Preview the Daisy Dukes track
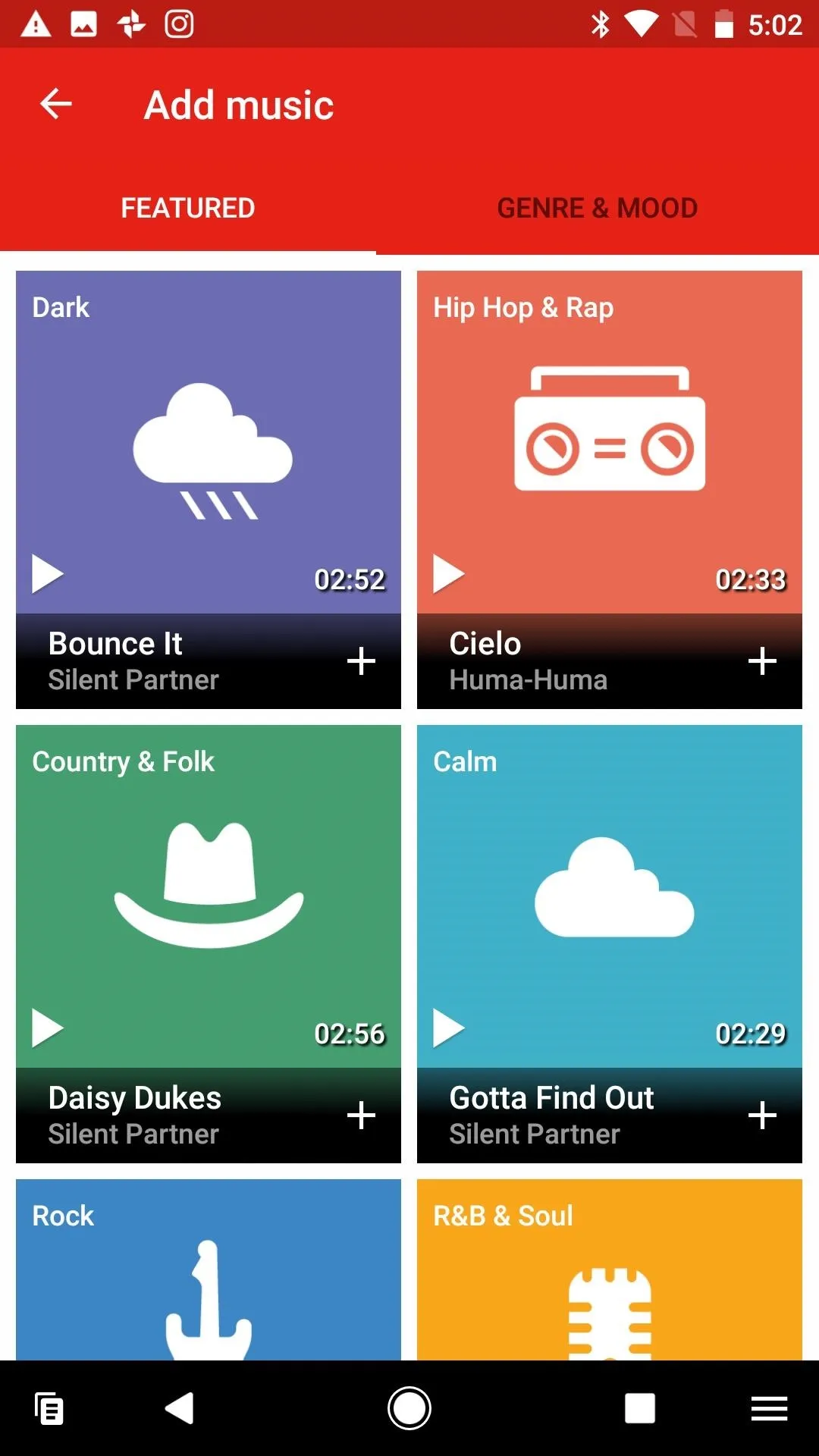819x1456 pixels. coord(48,1028)
